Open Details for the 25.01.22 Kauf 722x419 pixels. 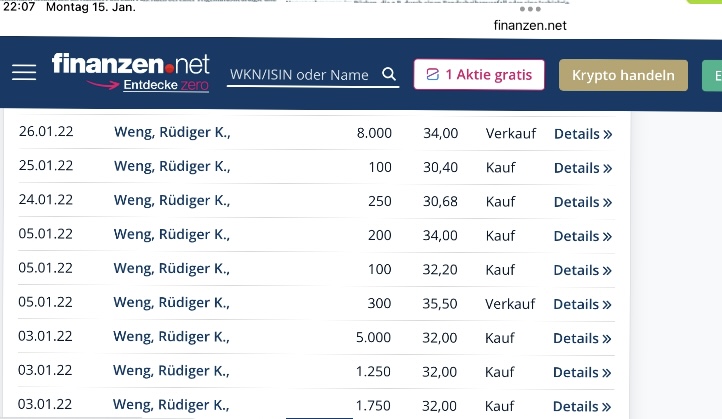(x=582, y=168)
